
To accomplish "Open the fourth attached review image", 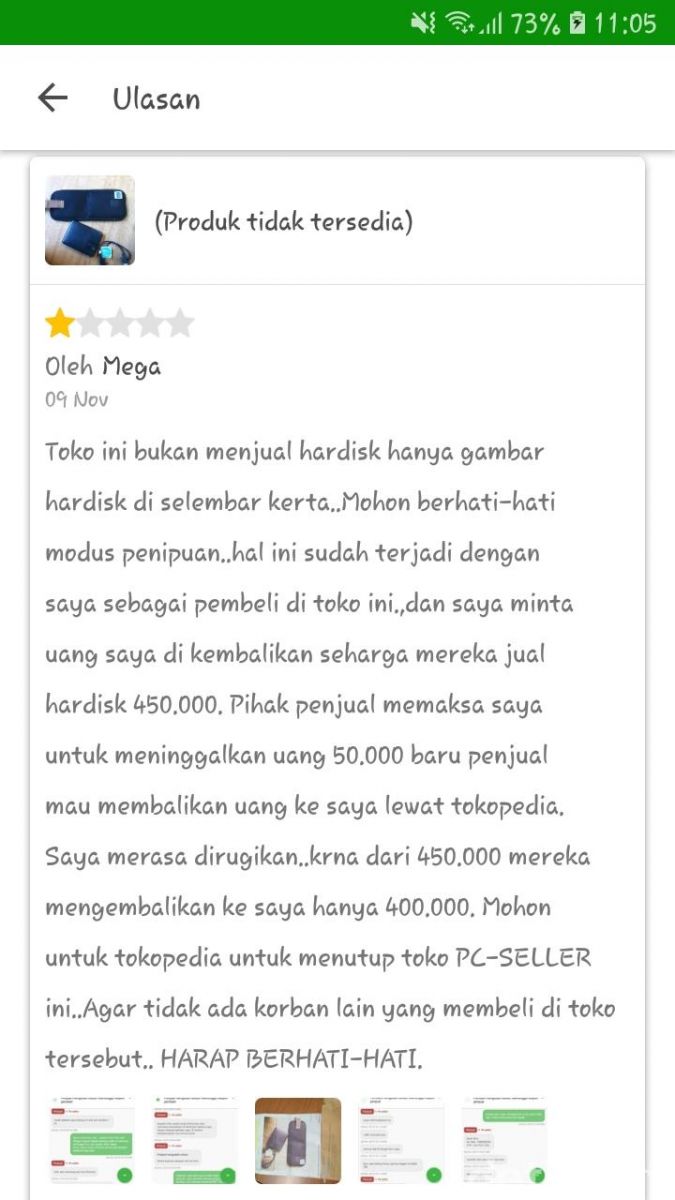I will [x=401, y=1141].
